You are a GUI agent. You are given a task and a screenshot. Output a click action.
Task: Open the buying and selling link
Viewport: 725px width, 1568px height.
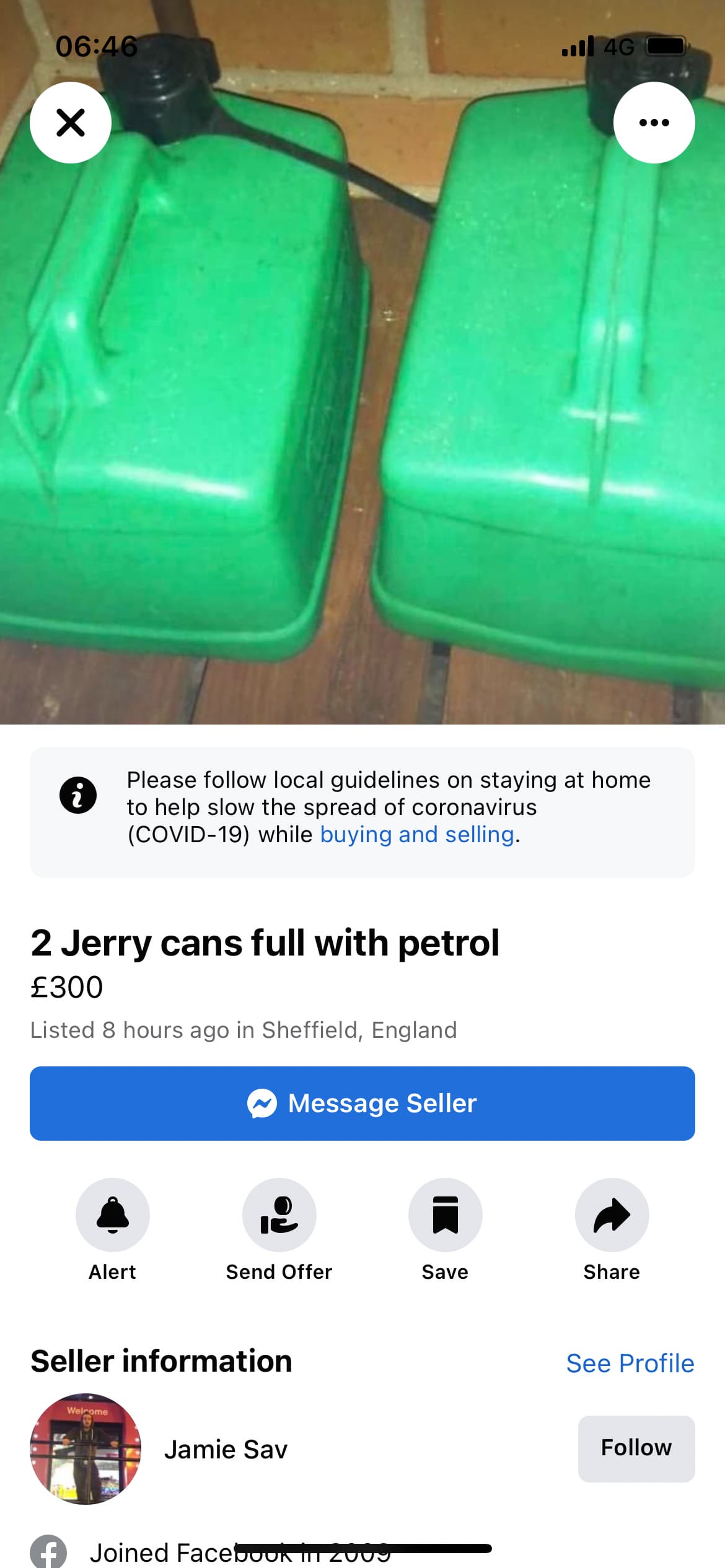[x=417, y=835]
